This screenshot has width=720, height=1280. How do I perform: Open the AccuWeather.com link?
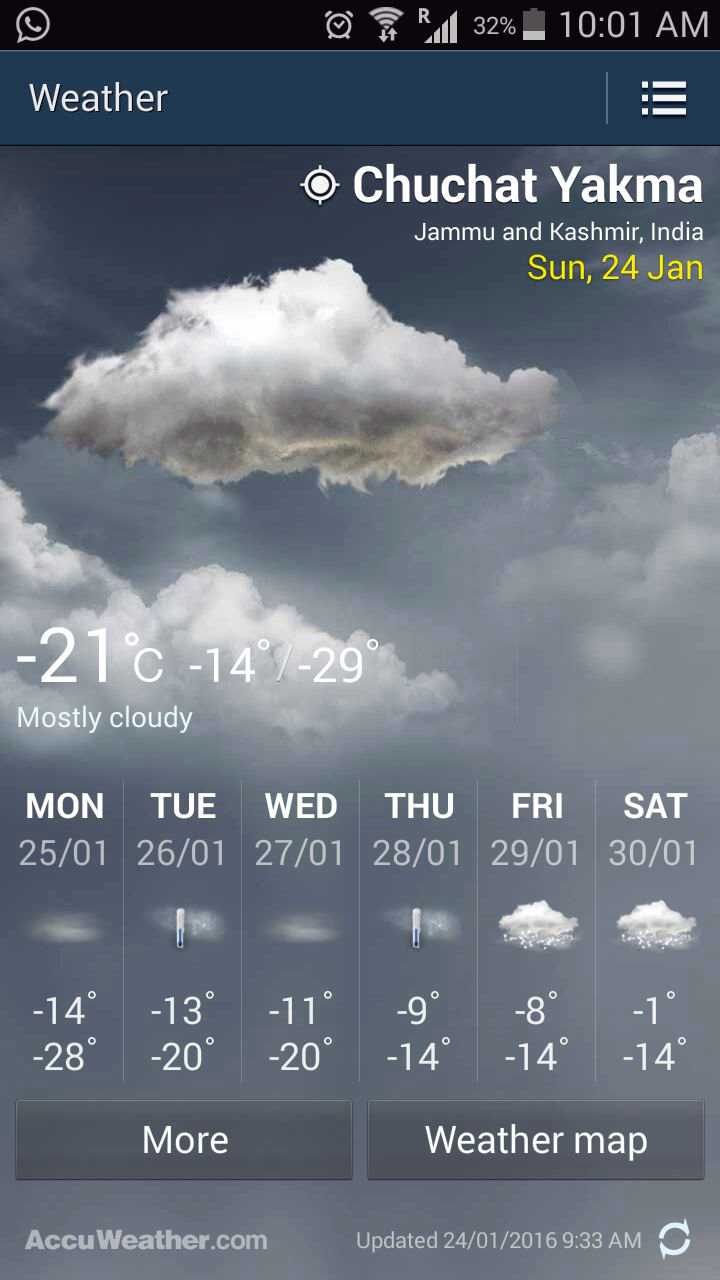coord(146,1241)
